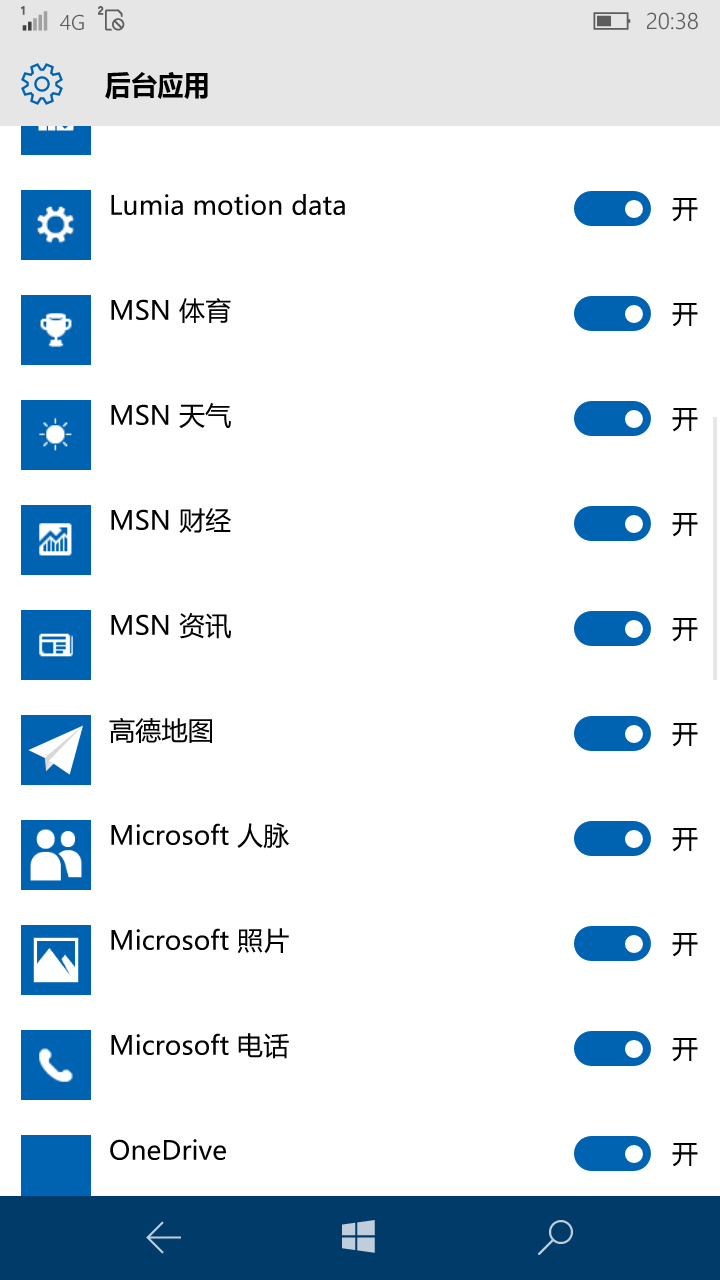Disable Microsoft 照片 running in background
The height and width of the screenshot is (1280, 720).
tap(612, 944)
